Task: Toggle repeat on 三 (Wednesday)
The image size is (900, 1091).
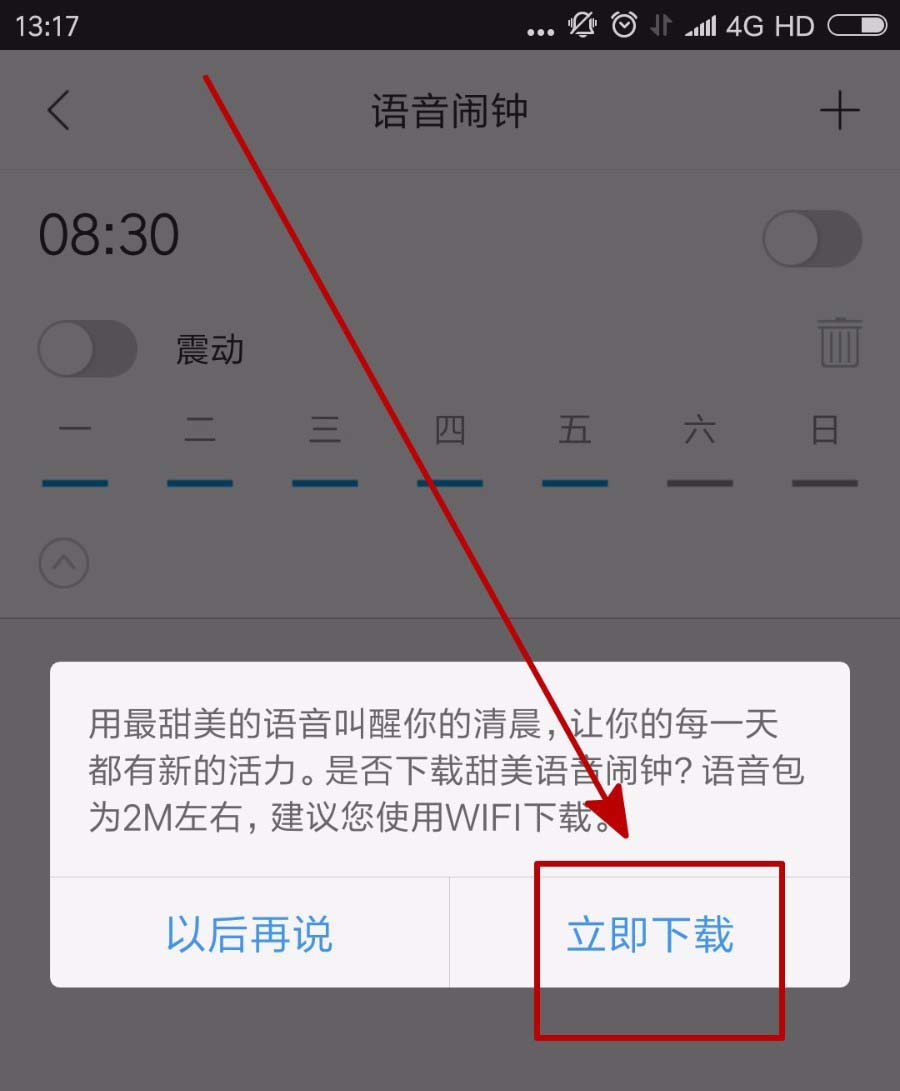Action: (x=324, y=445)
